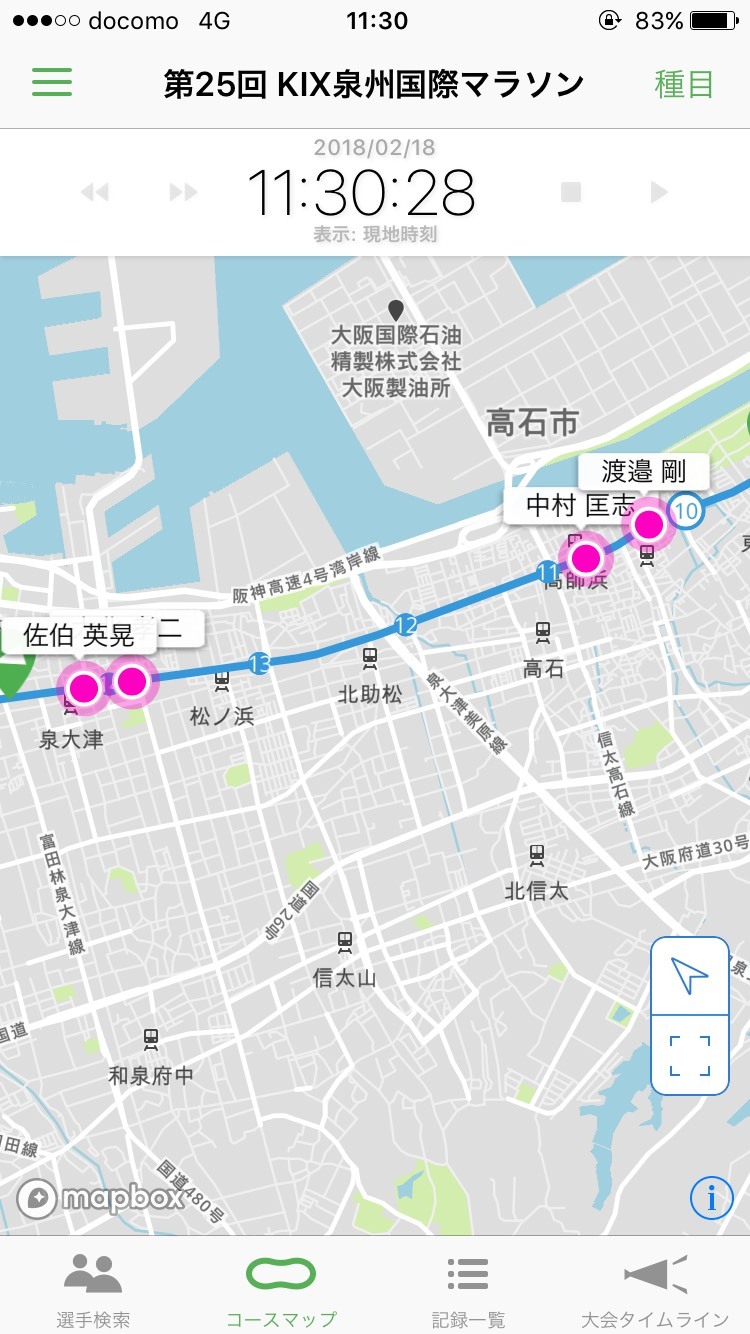Open the hamburger menu
750x1334 pixels.
click(x=52, y=83)
